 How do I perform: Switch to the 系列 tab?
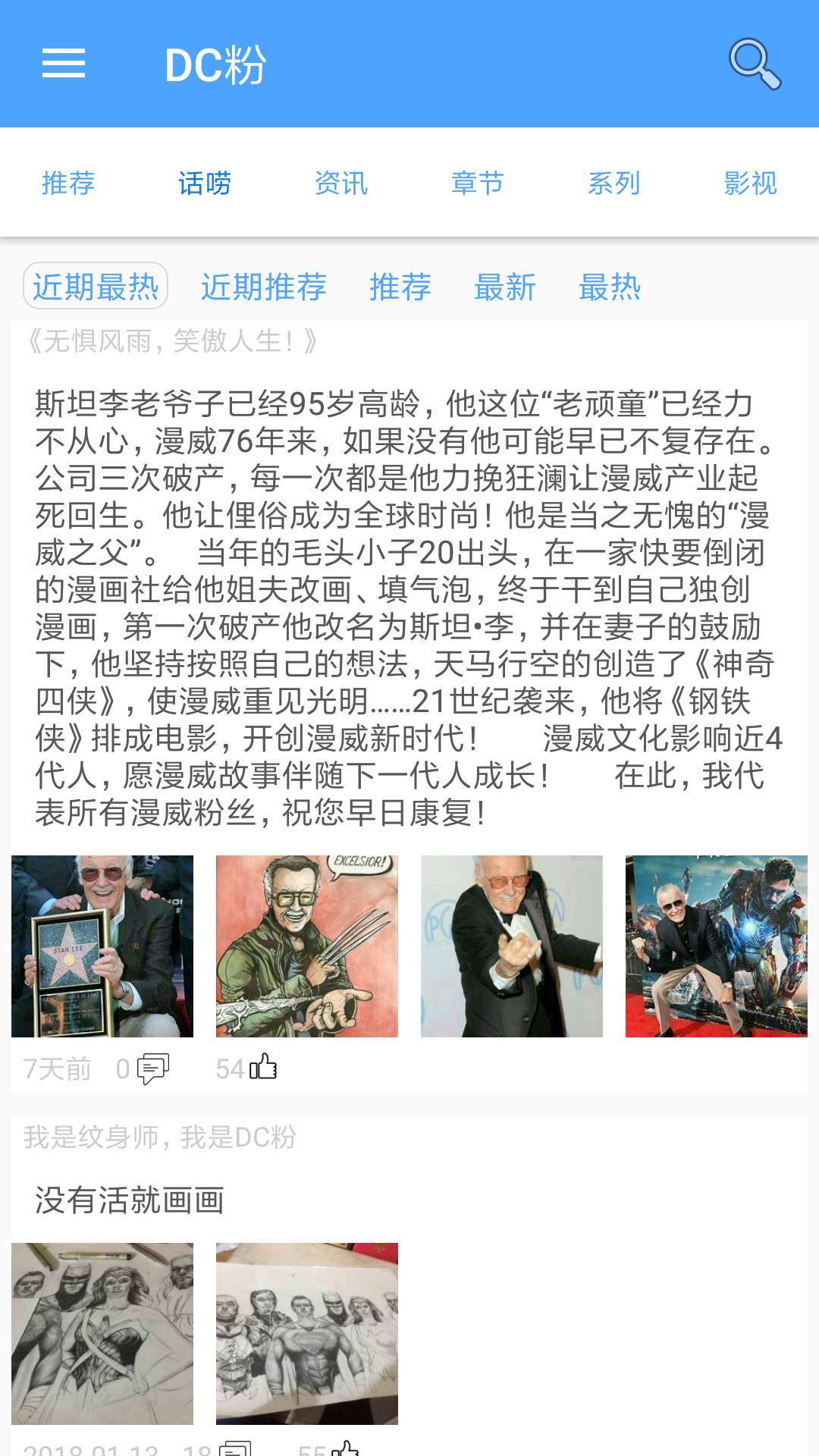614,183
